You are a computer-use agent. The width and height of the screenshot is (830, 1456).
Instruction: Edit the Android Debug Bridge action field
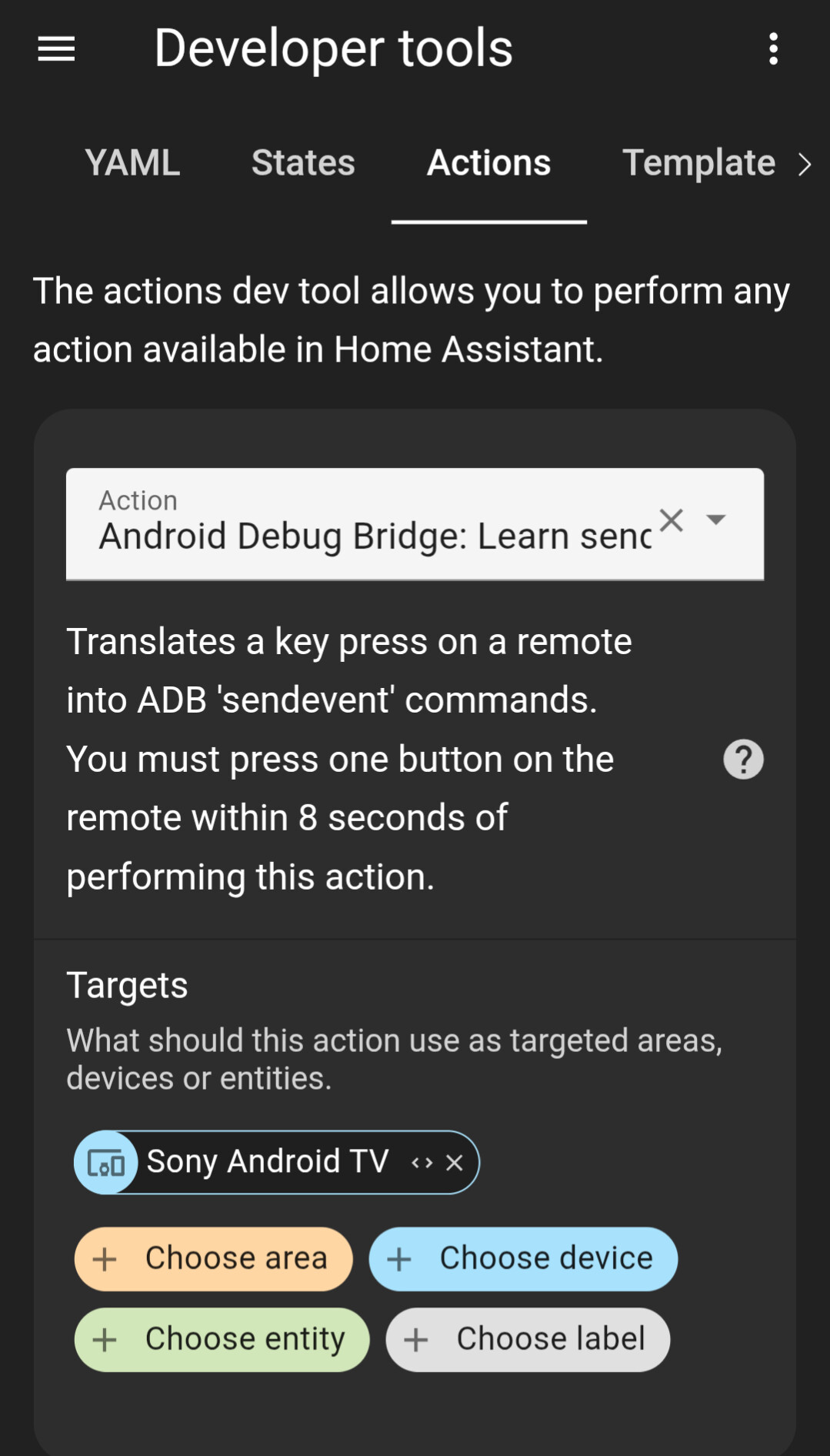(x=375, y=524)
